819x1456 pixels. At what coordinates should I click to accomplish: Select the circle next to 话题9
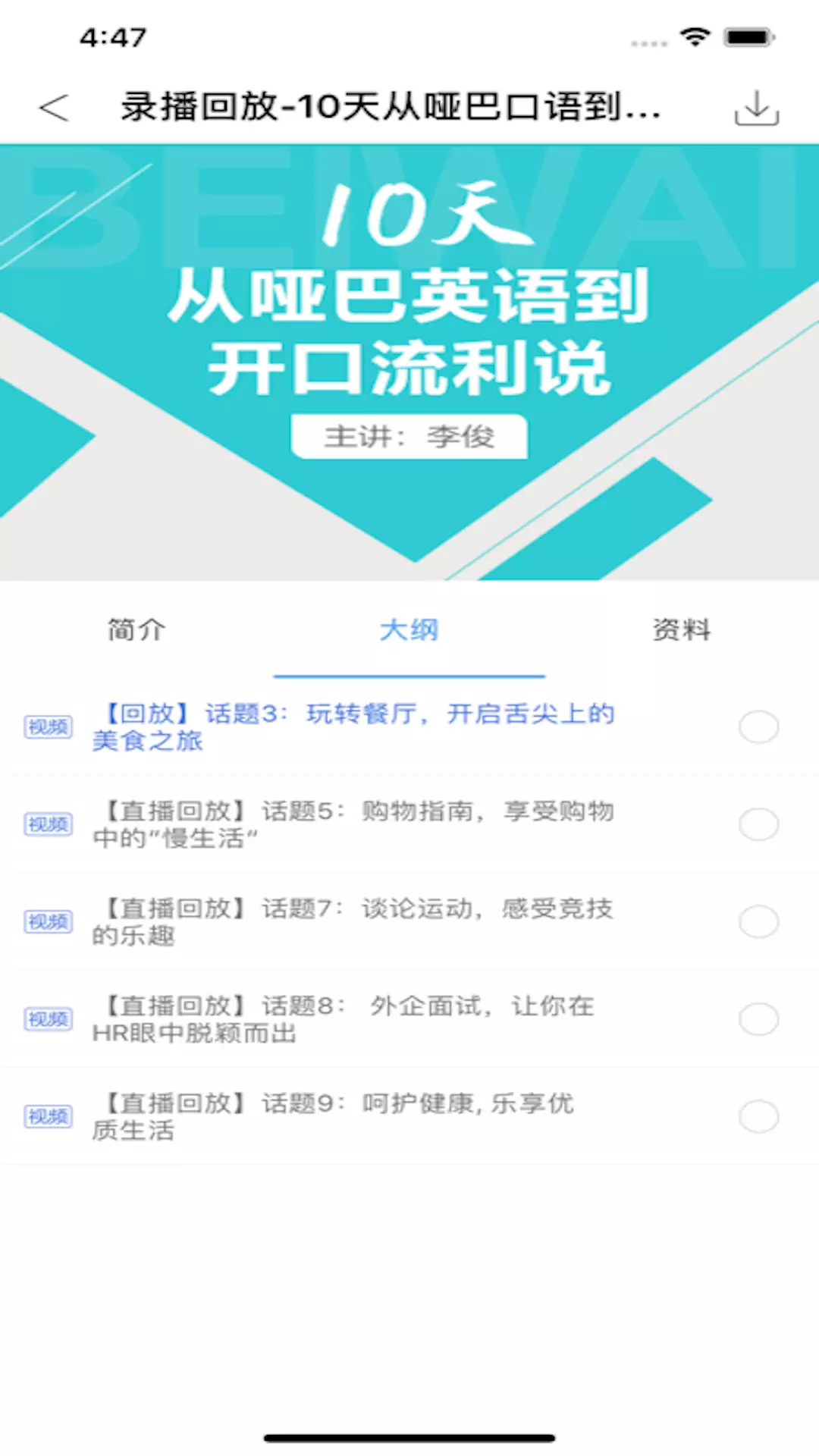[758, 1116]
